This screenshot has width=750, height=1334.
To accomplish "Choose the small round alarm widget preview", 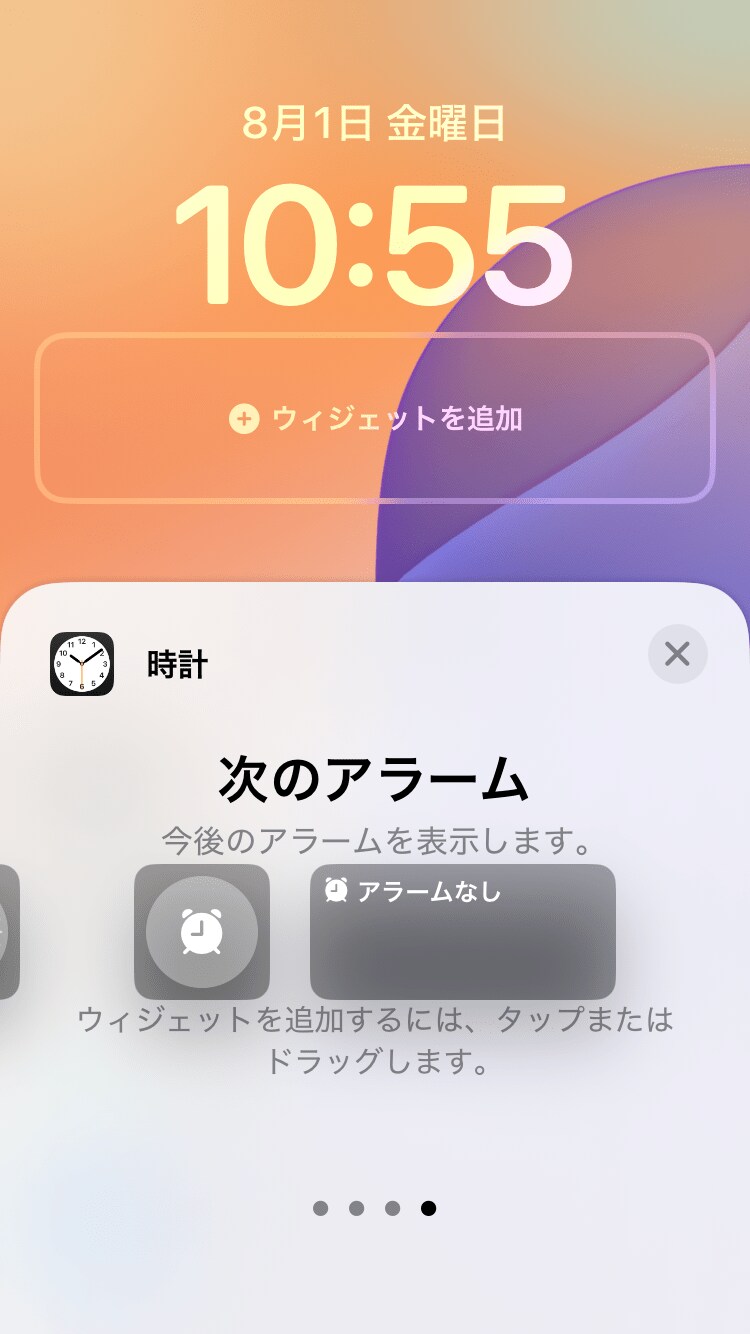I will point(202,931).
